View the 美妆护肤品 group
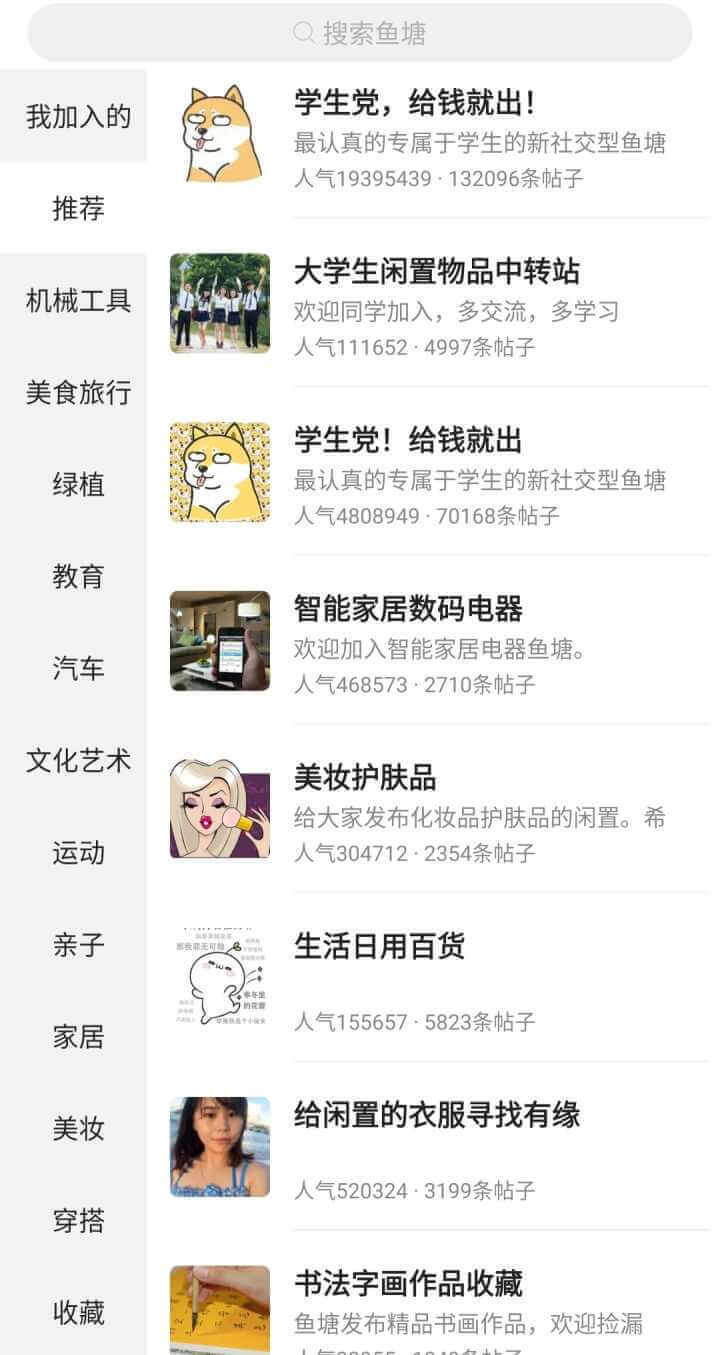Viewport: 720px width, 1355px height. 438,810
